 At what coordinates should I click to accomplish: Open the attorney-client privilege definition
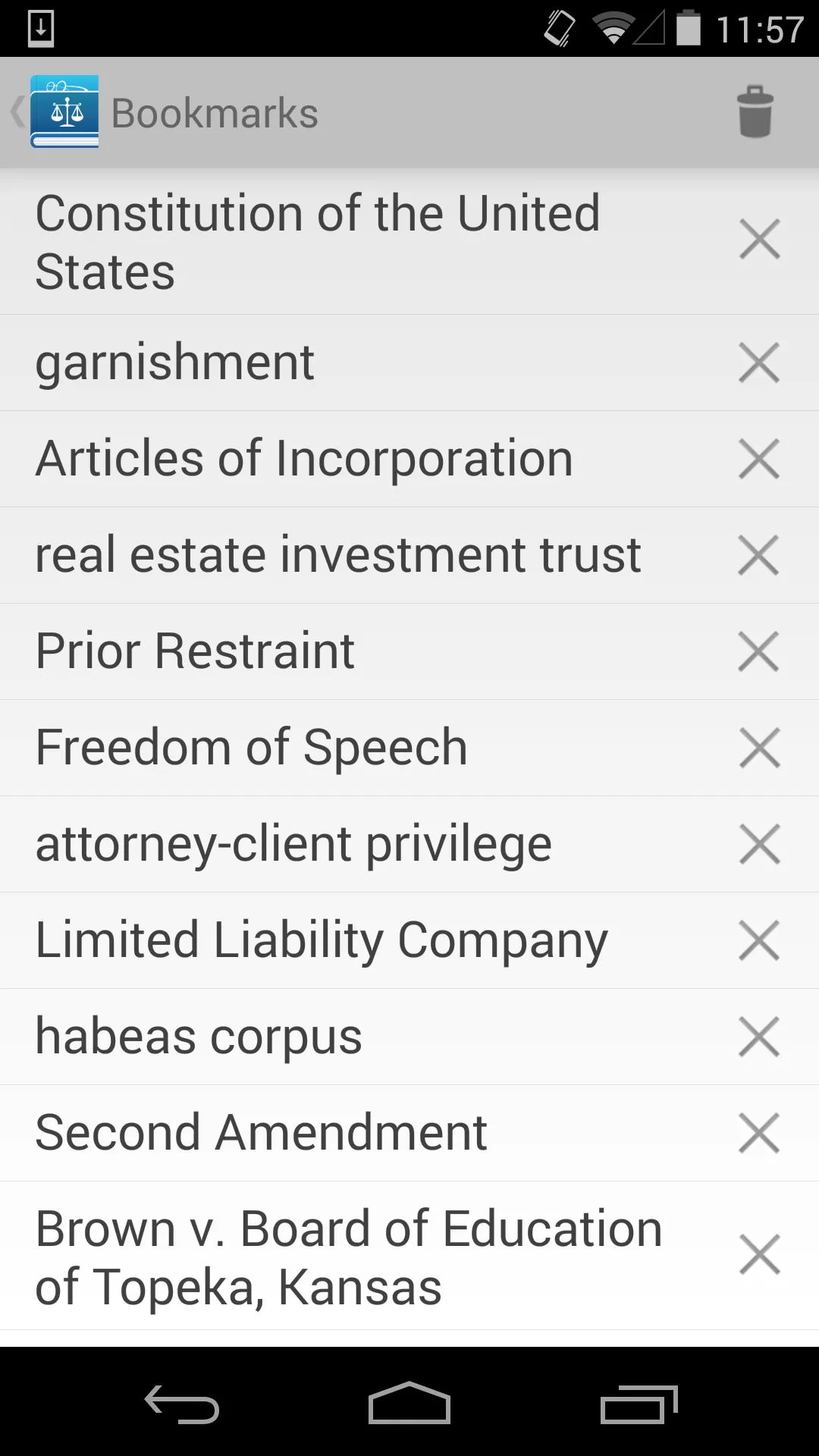(x=294, y=843)
